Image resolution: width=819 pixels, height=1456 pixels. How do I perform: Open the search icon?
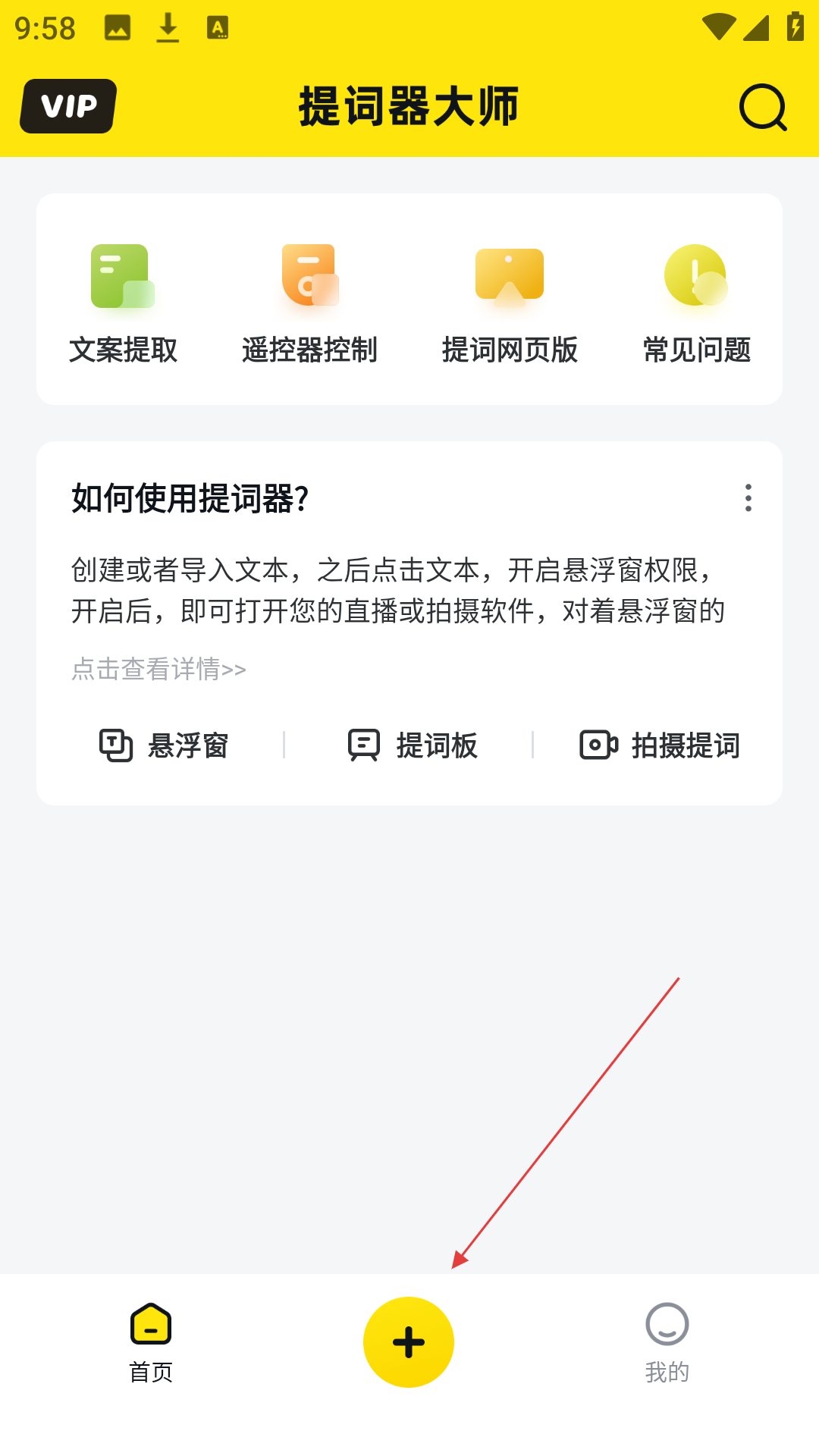pyautogui.click(x=763, y=107)
